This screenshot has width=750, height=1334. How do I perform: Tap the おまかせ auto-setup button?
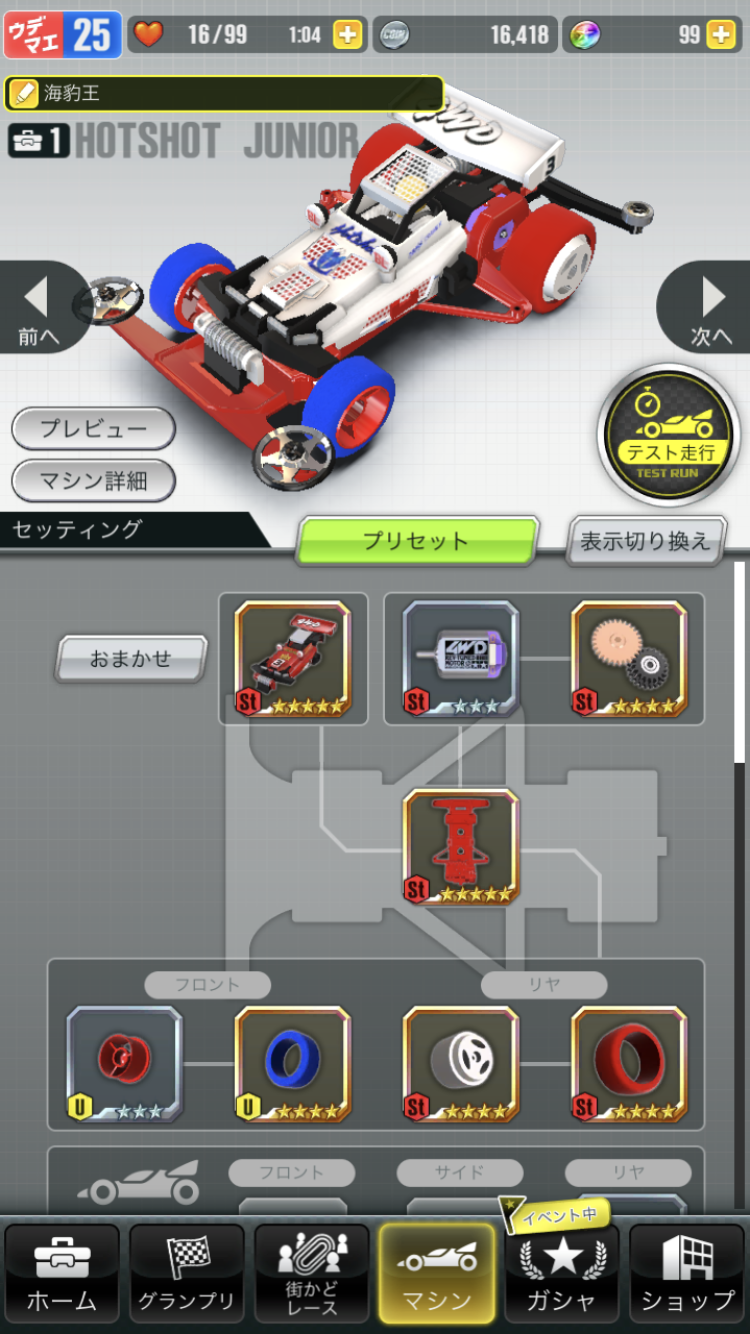click(x=131, y=659)
